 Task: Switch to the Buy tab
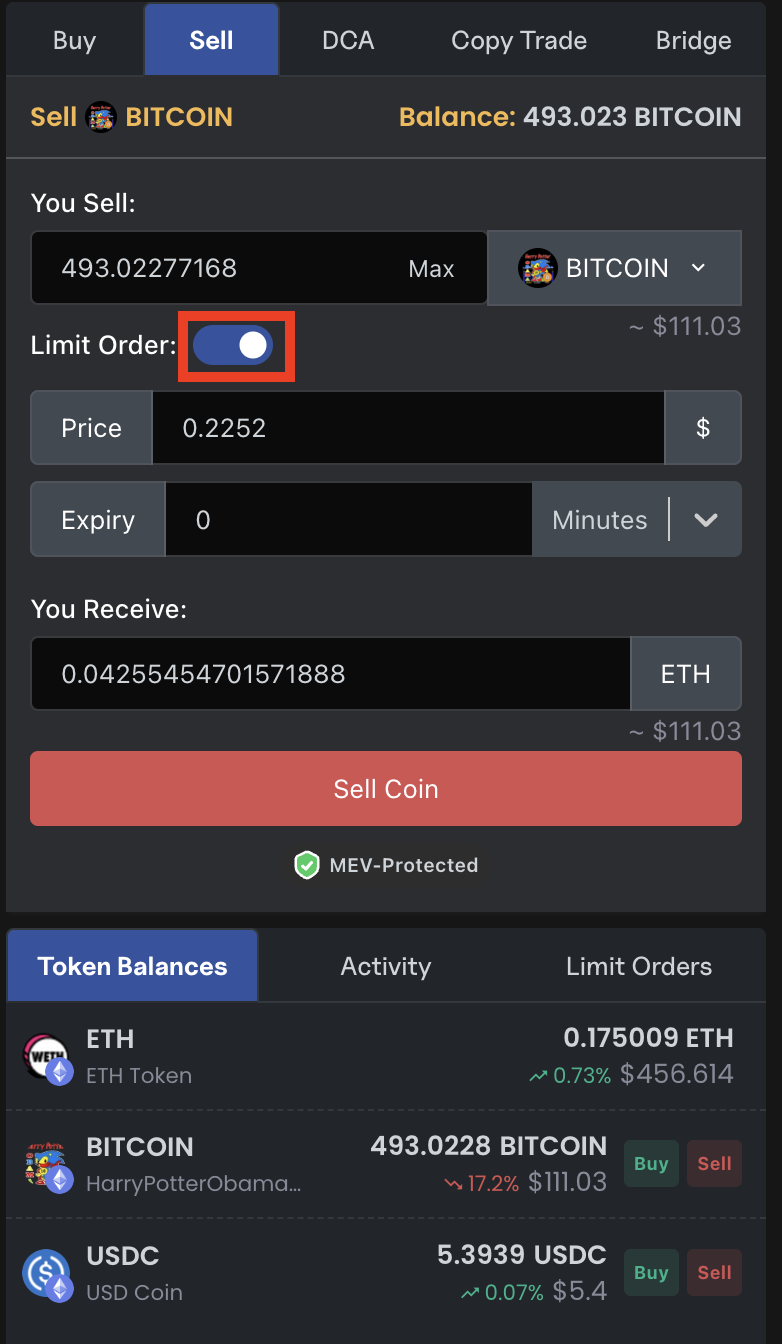pyautogui.click(x=74, y=41)
